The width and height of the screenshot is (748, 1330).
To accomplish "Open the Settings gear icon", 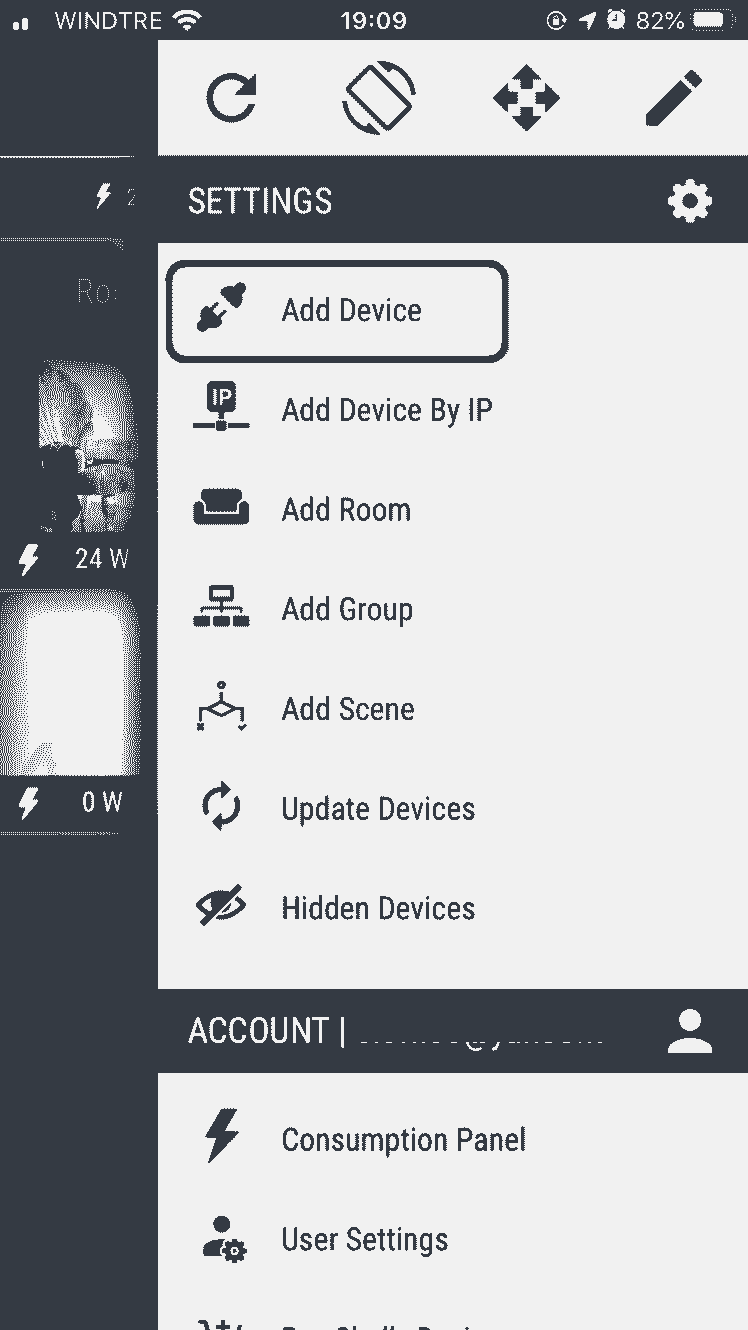I will pos(689,201).
